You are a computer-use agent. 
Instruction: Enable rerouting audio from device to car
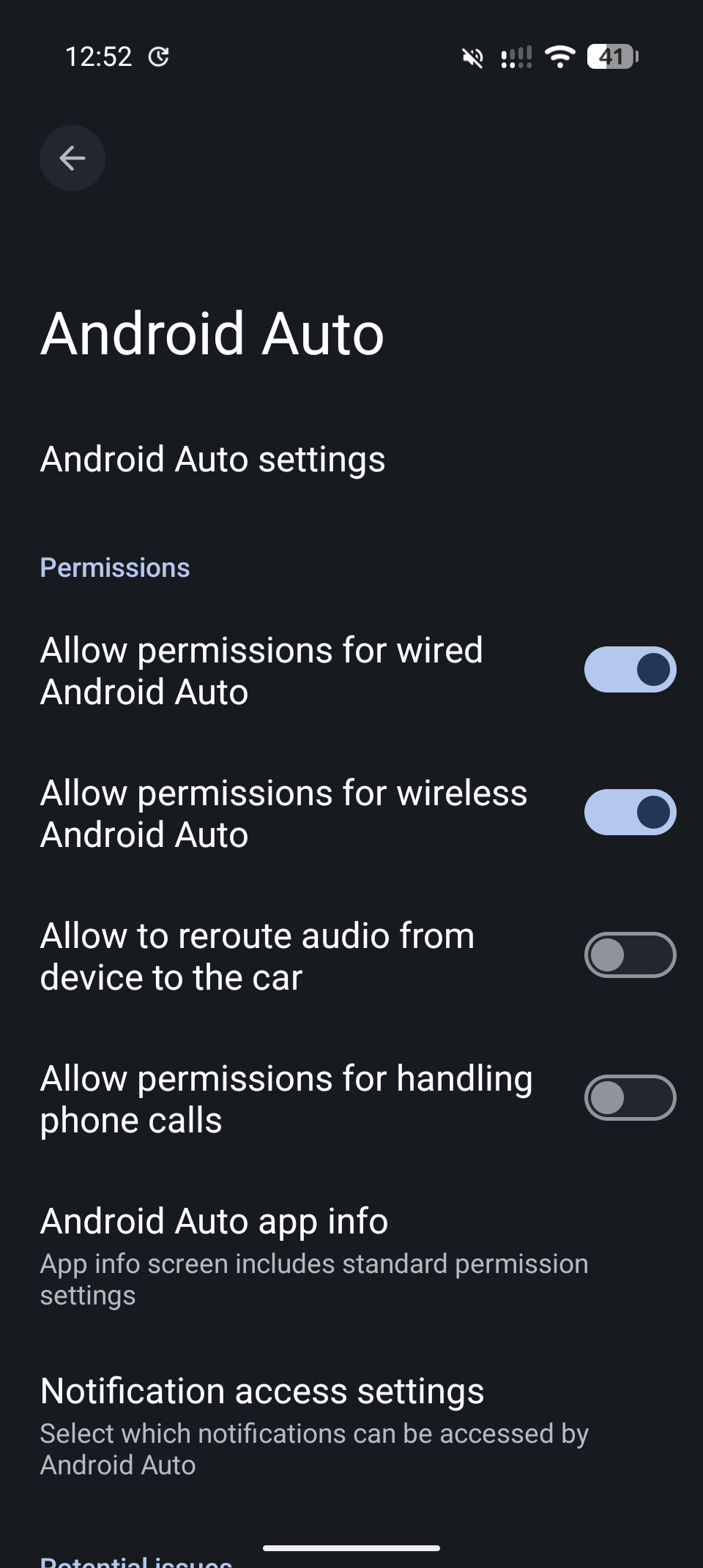(x=629, y=955)
